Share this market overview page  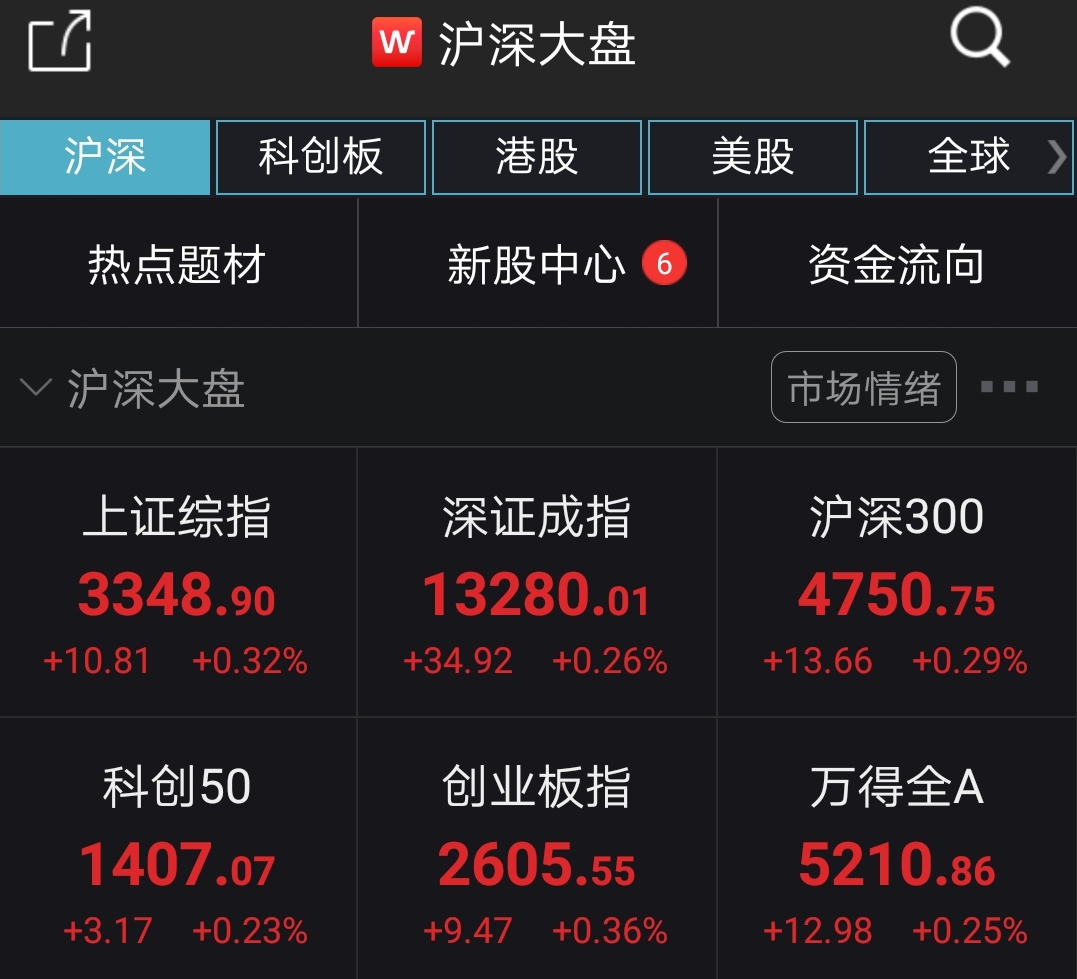(x=60, y=42)
